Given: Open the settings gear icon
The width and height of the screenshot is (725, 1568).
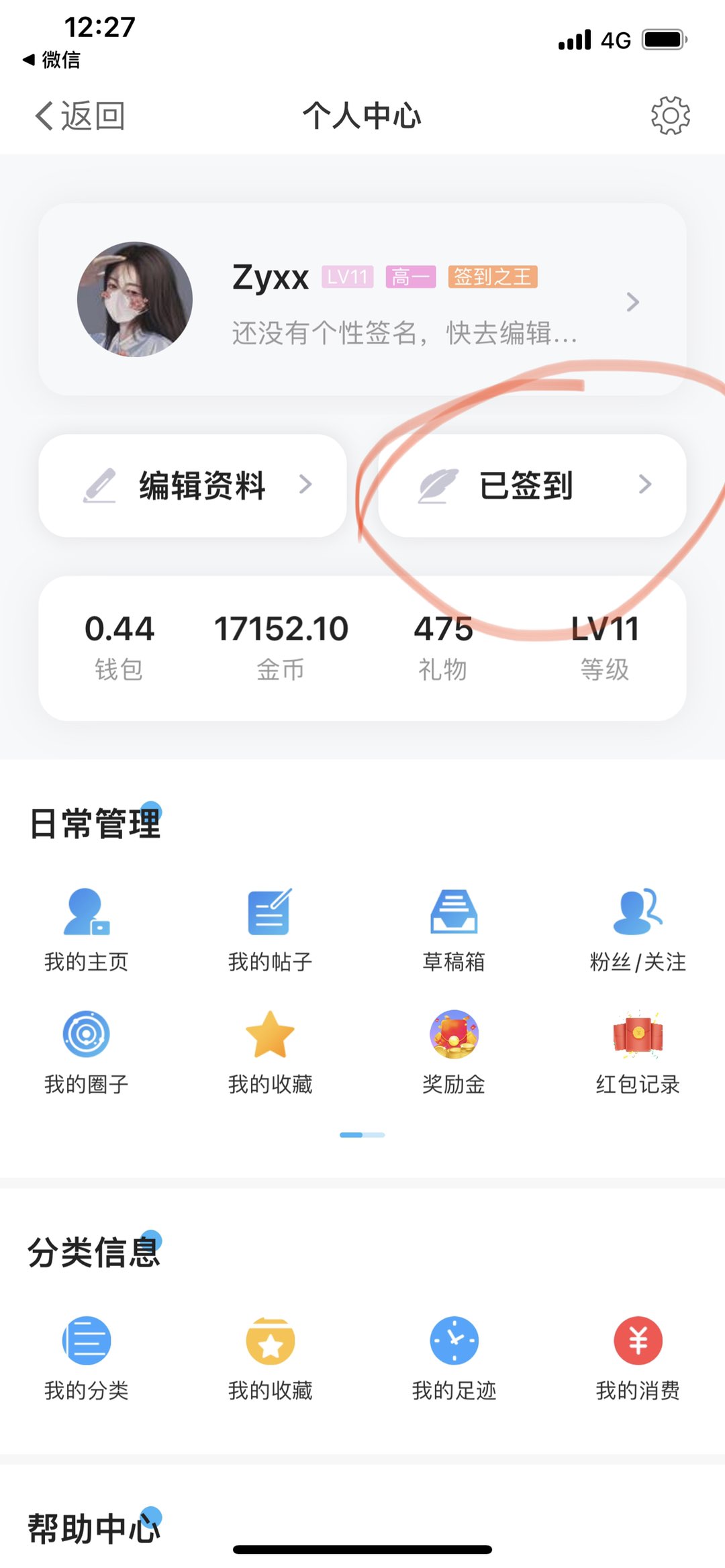Looking at the screenshot, I should (x=670, y=115).
